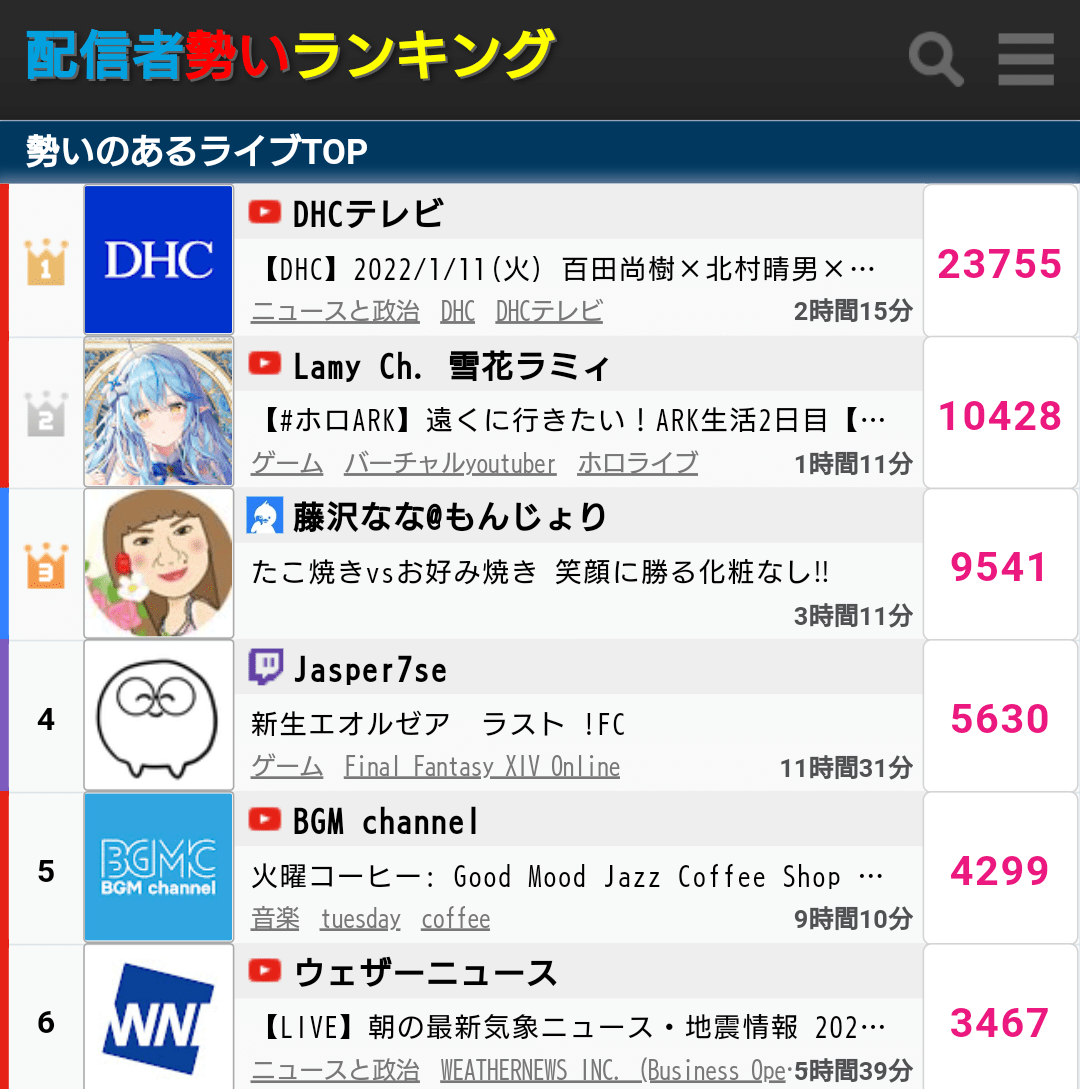Tap the ニュースと政治 tag under DHCテレビ
Image resolution: width=1080 pixels, height=1089 pixels.
pos(335,311)
